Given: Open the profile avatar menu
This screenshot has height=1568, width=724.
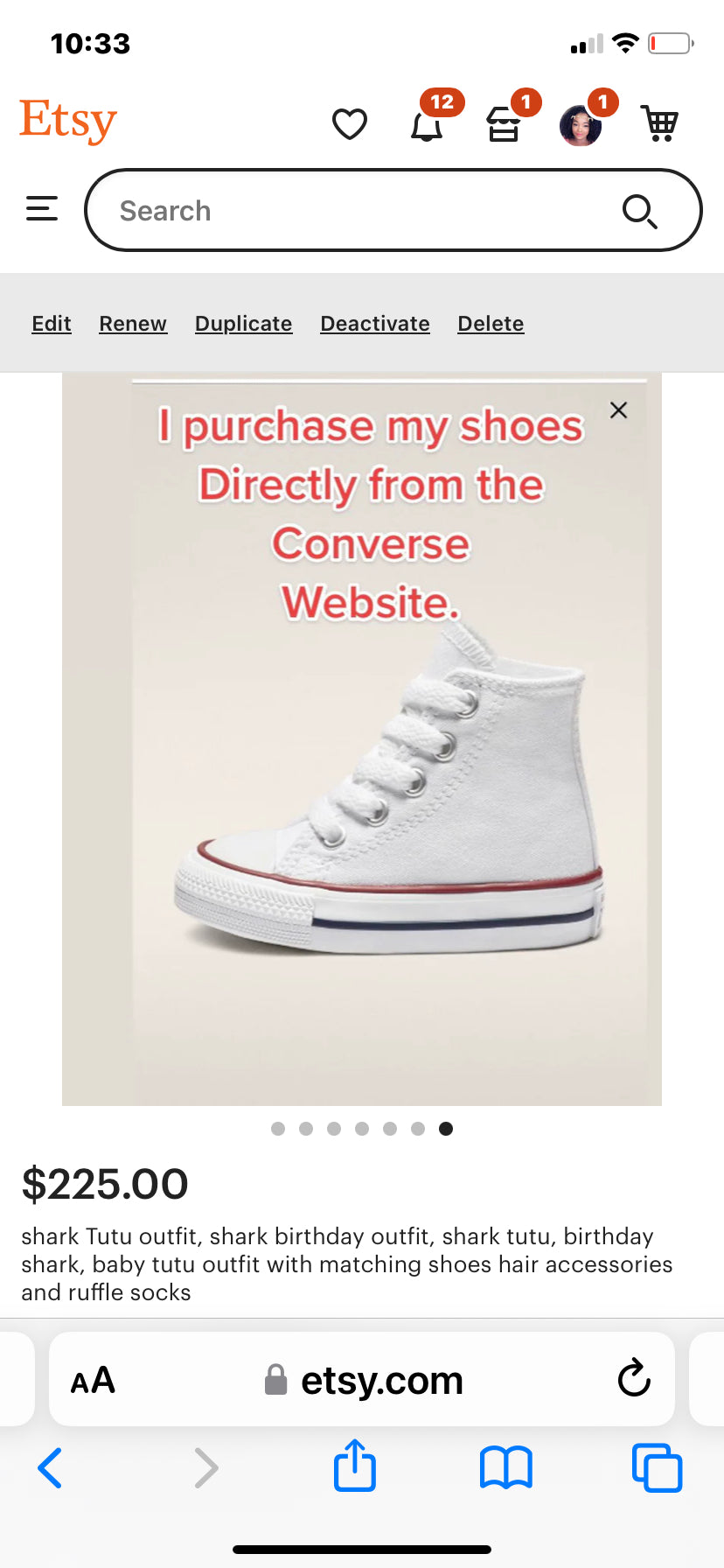Looking at the screenshot, I should 581,125.
